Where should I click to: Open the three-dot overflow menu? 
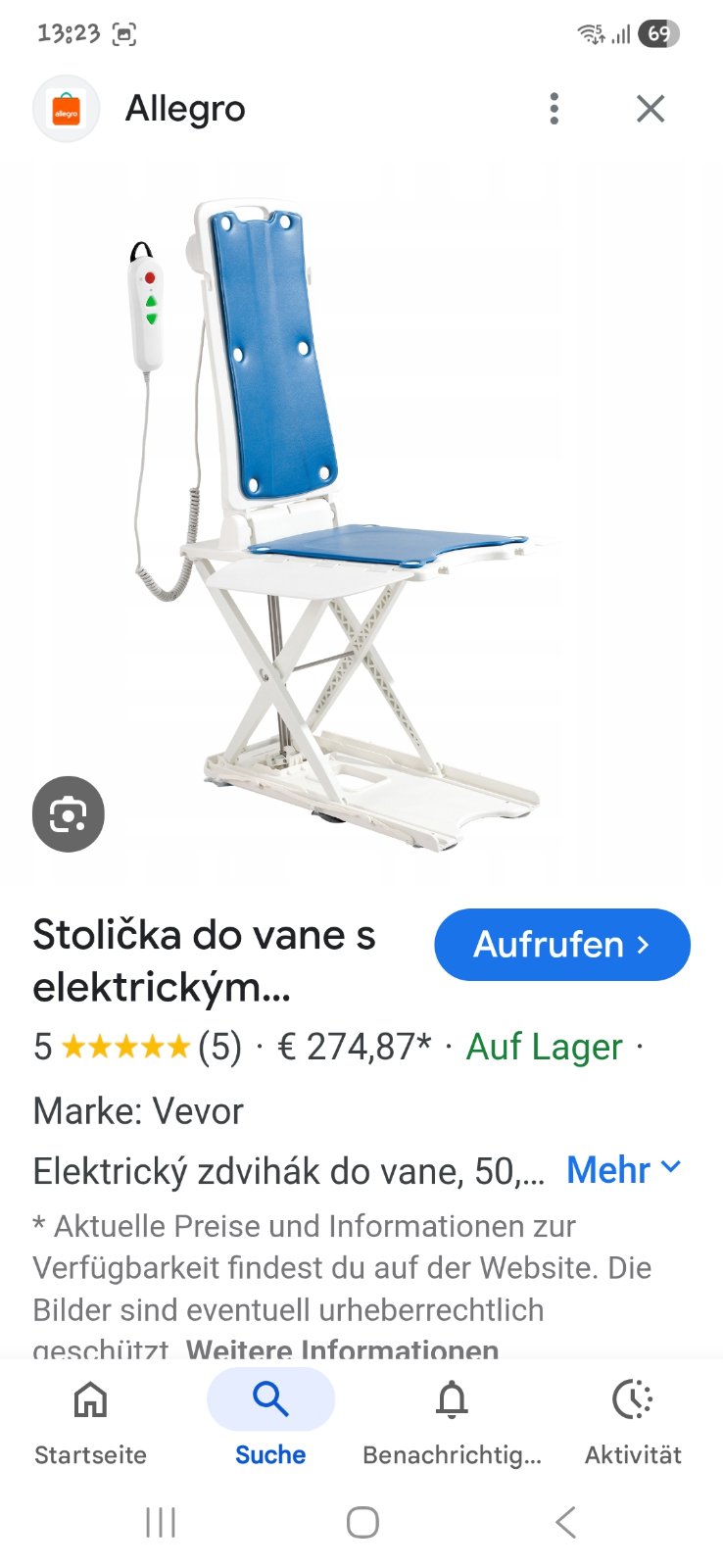coord(554,109)
